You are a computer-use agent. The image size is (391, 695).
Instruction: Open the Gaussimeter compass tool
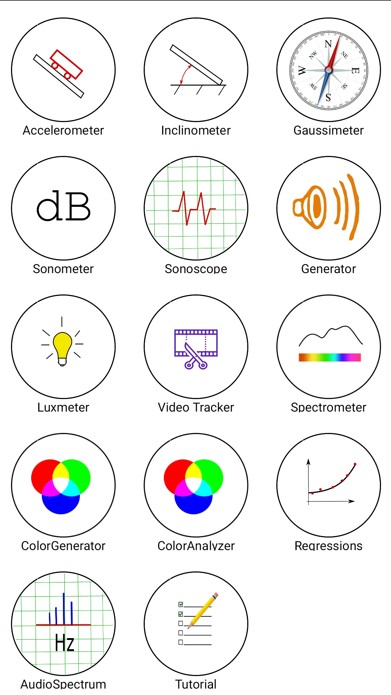click(x=328, y=70)
